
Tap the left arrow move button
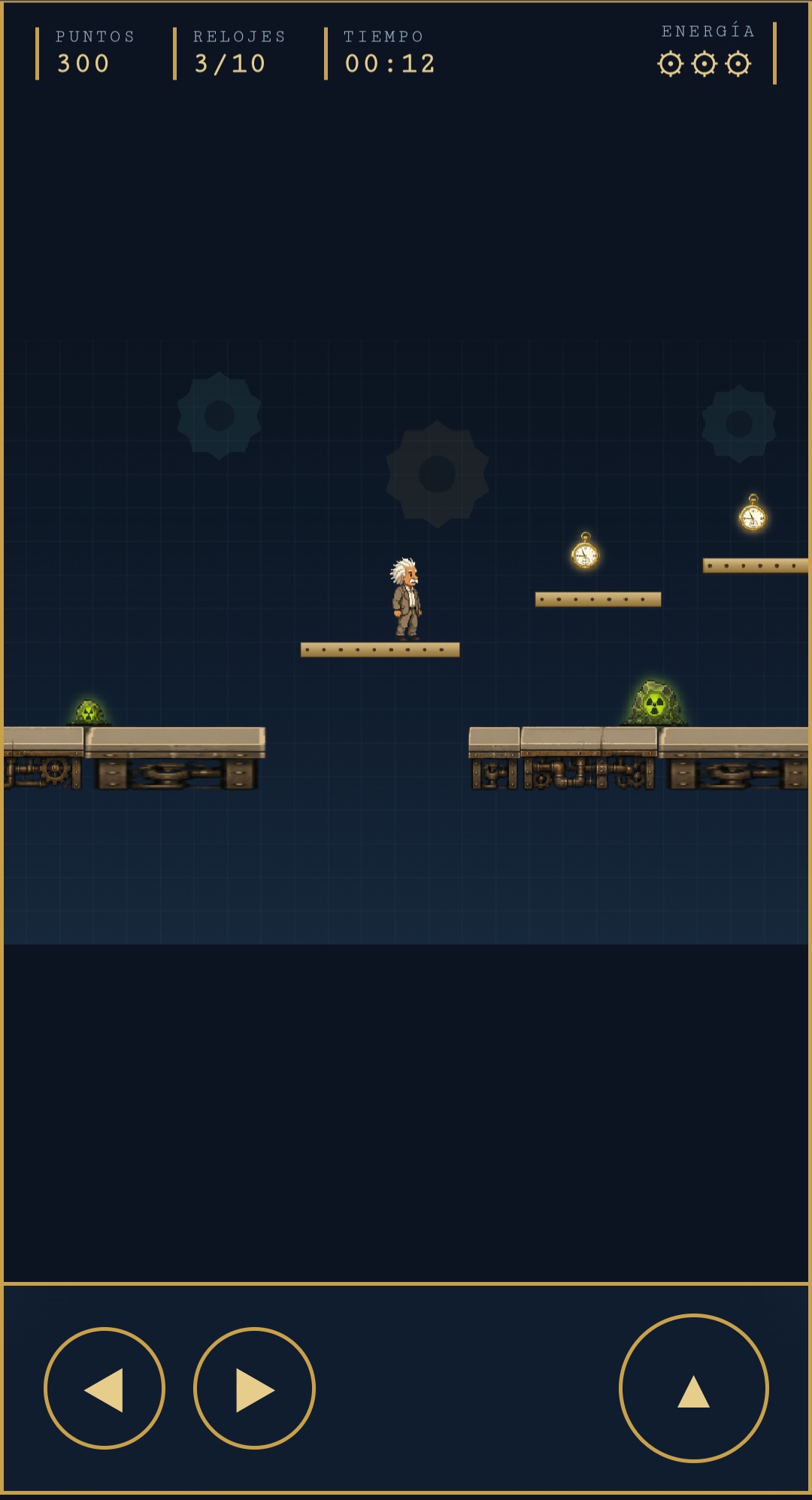105,1388
